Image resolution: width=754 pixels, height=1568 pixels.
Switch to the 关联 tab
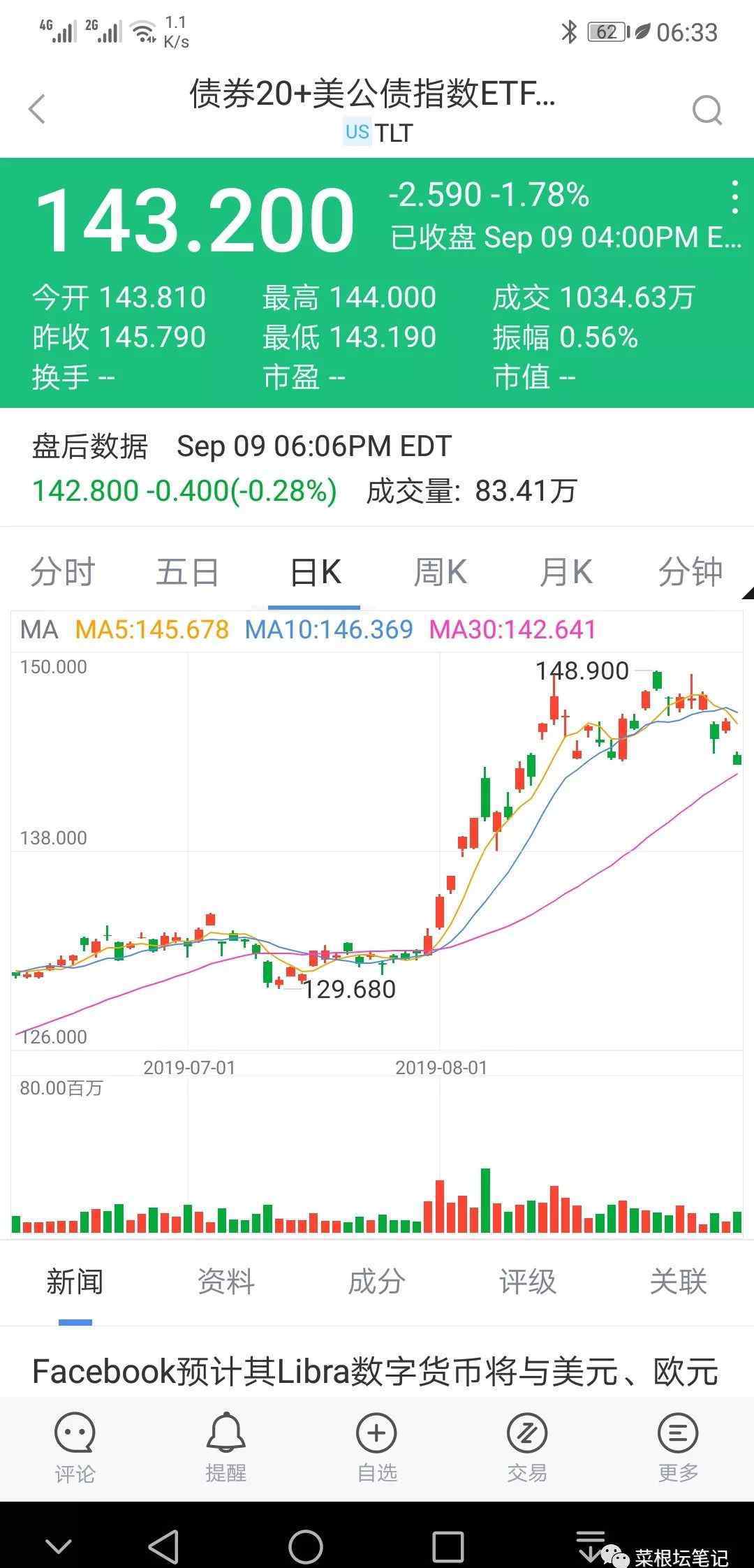pos(678,1282)
